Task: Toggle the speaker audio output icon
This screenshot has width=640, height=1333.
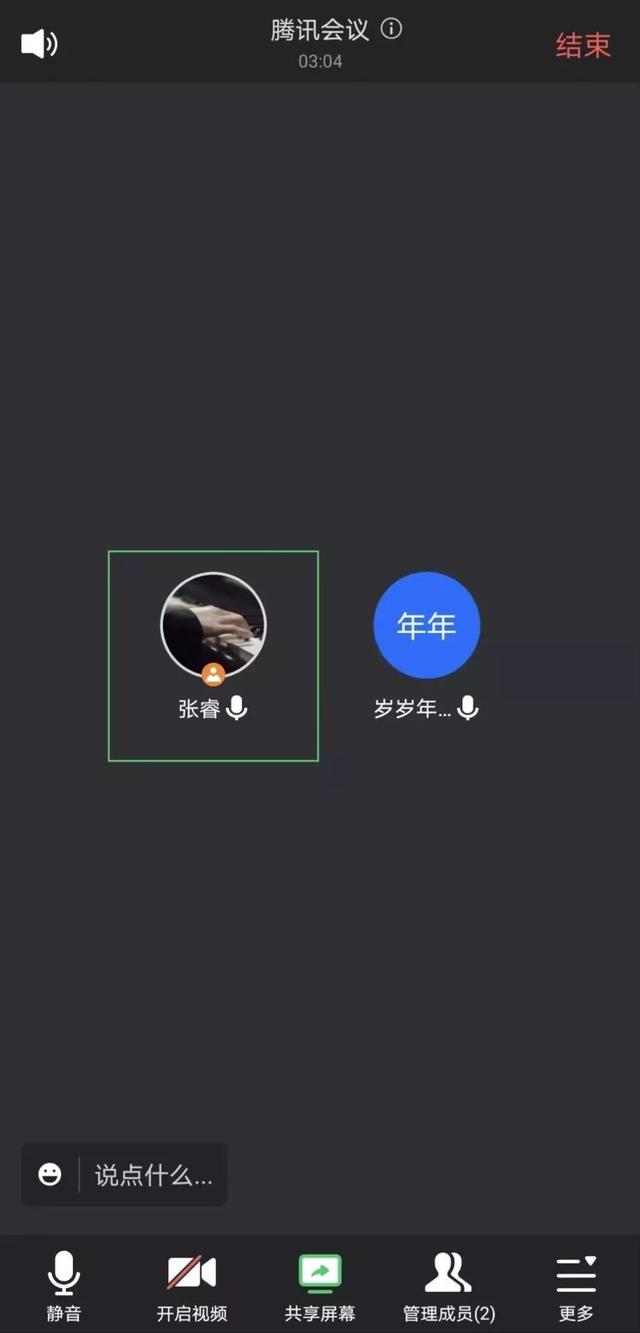Action: tap(39, 44)
